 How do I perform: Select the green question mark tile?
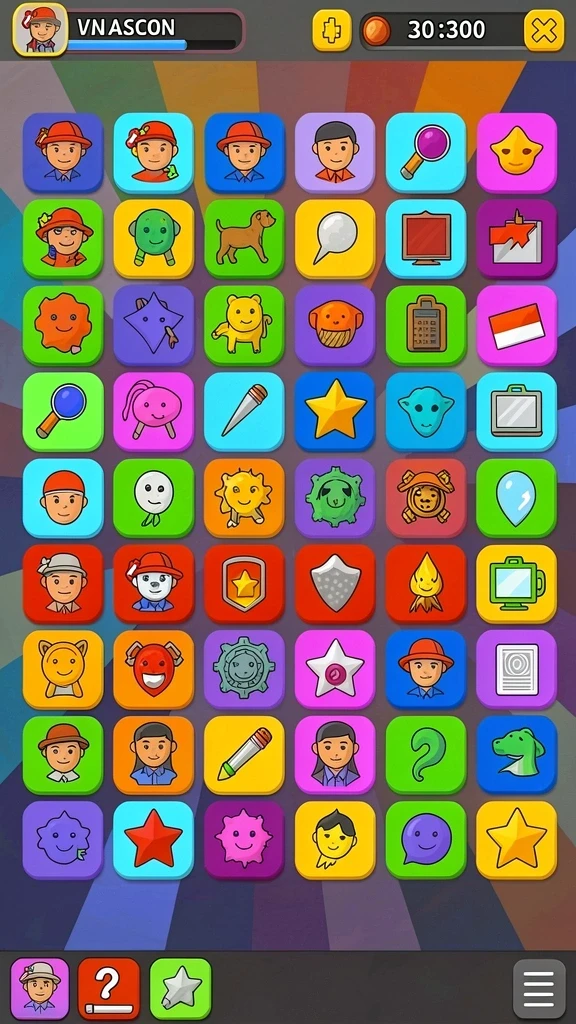coord(426,755)
